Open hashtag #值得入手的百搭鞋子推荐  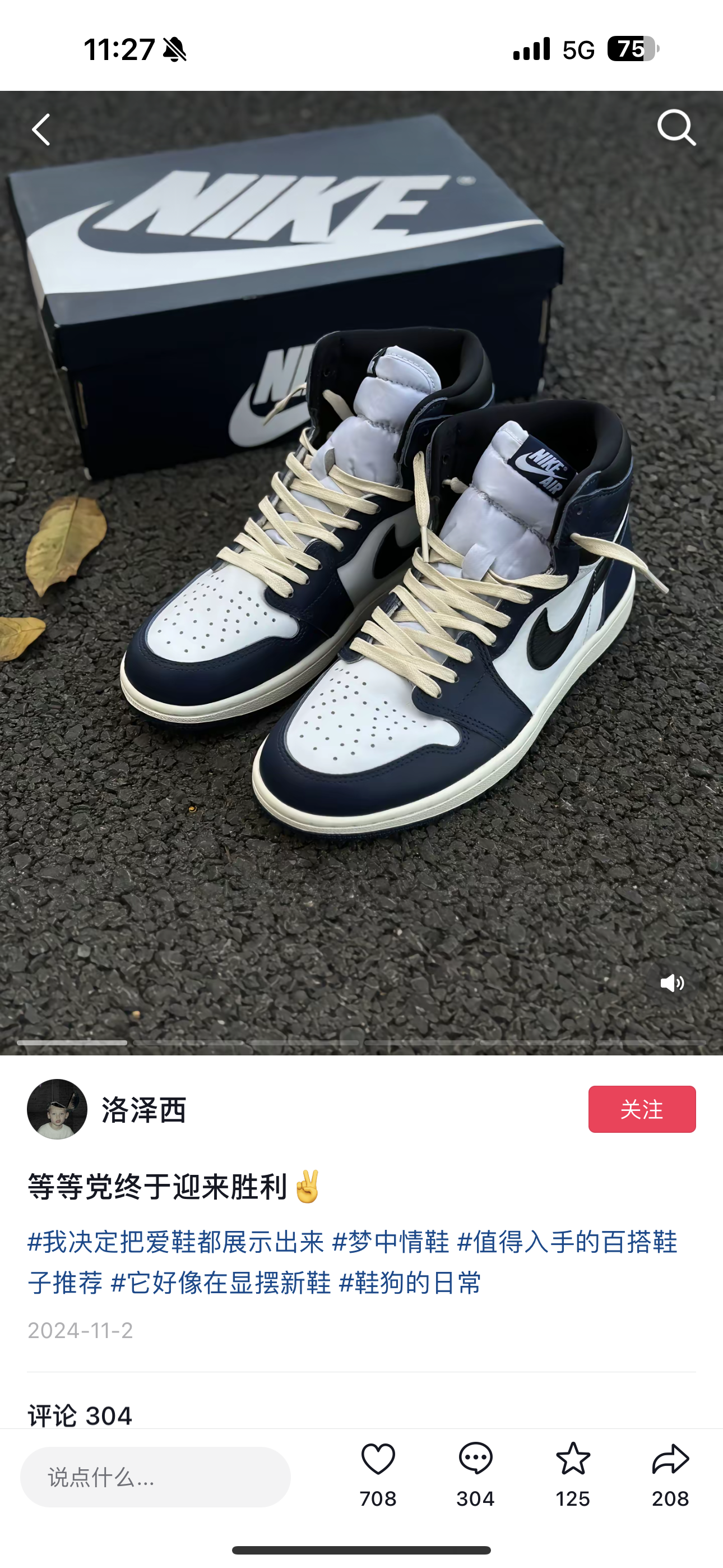(566, 1242)
